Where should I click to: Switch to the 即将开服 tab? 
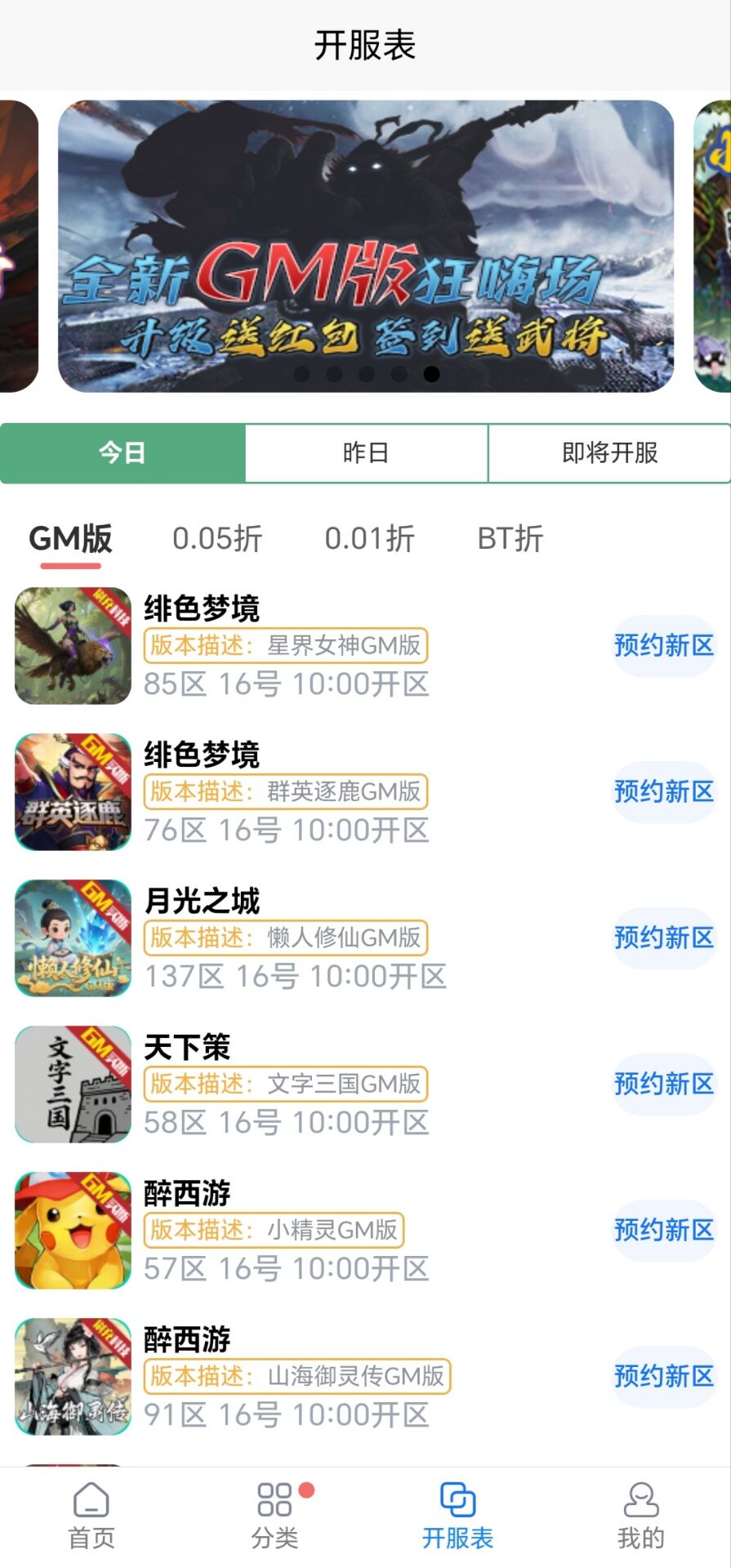coord(609,453)
